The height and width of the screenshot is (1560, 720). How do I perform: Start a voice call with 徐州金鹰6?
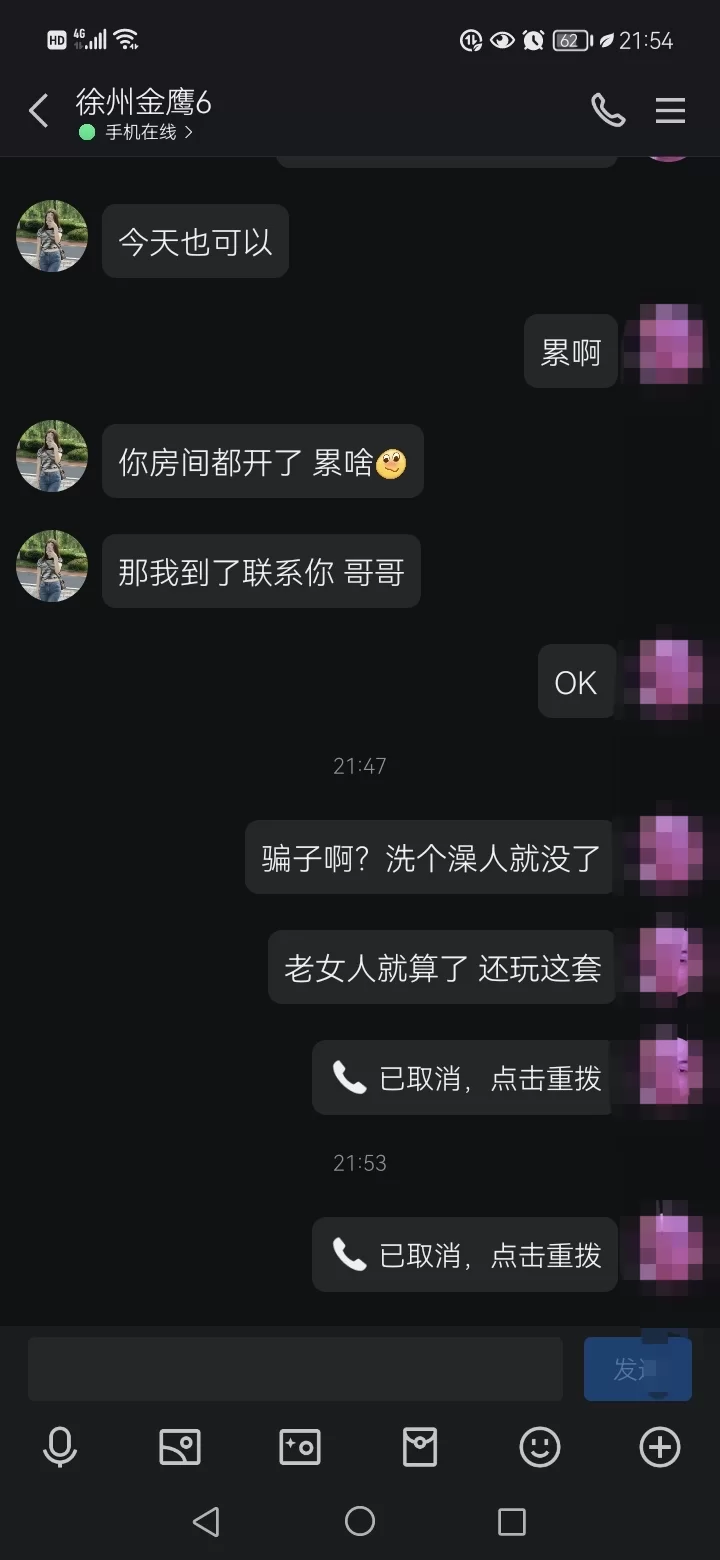coord(608,111)
